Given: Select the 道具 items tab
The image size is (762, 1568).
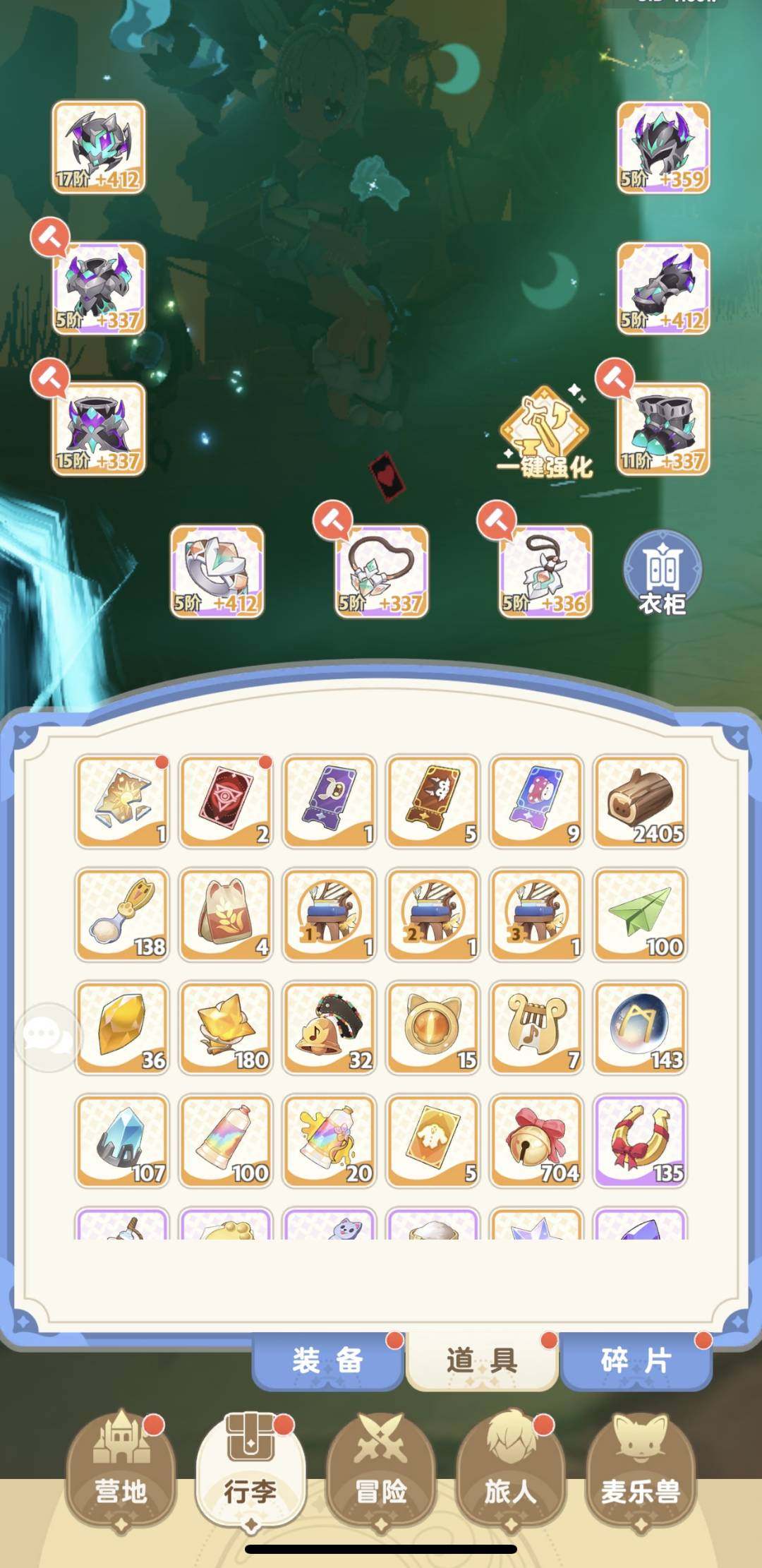Looking at the screenshot, I should click(x=482, y=1360).
